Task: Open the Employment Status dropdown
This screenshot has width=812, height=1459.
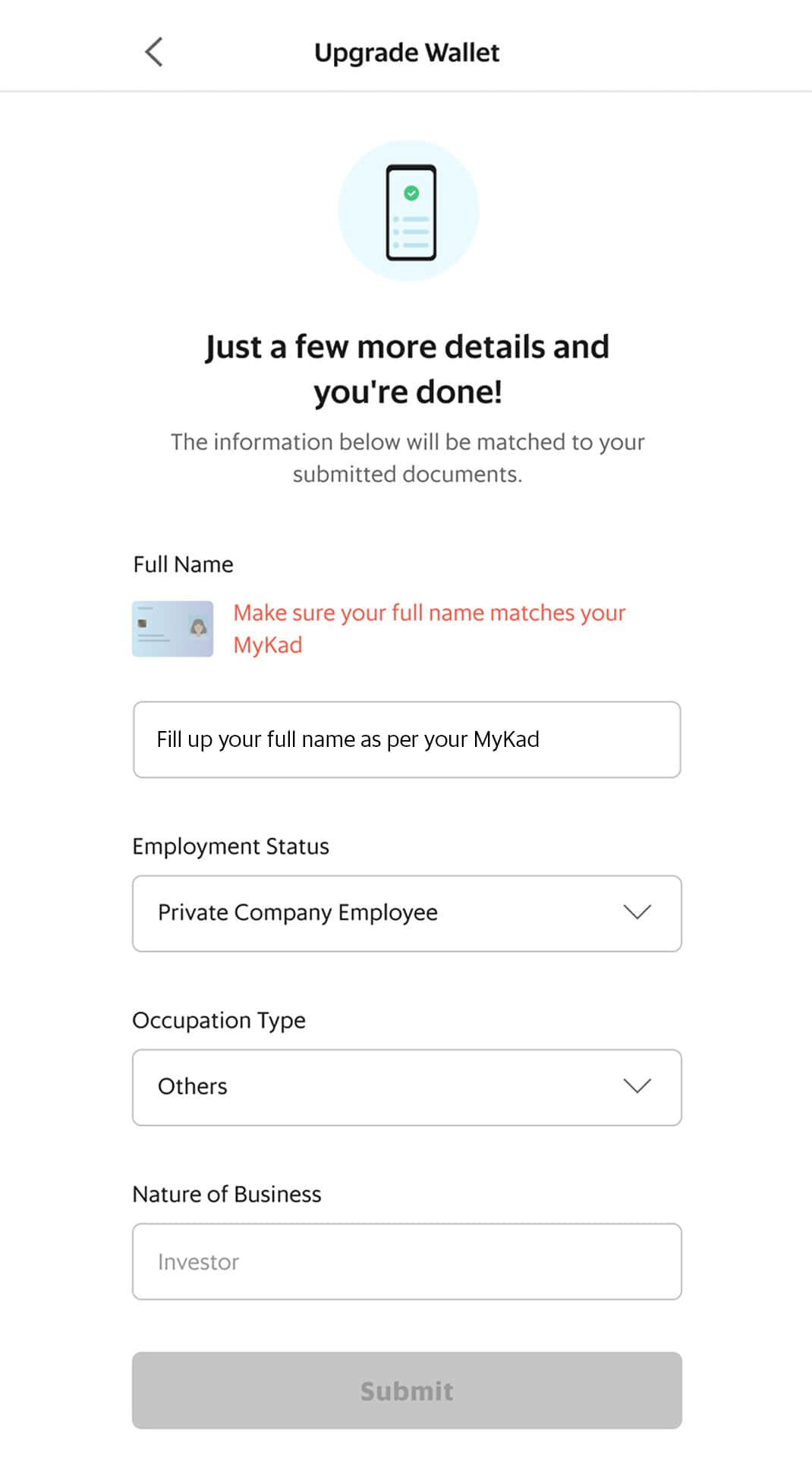Action: pos(407,913)
